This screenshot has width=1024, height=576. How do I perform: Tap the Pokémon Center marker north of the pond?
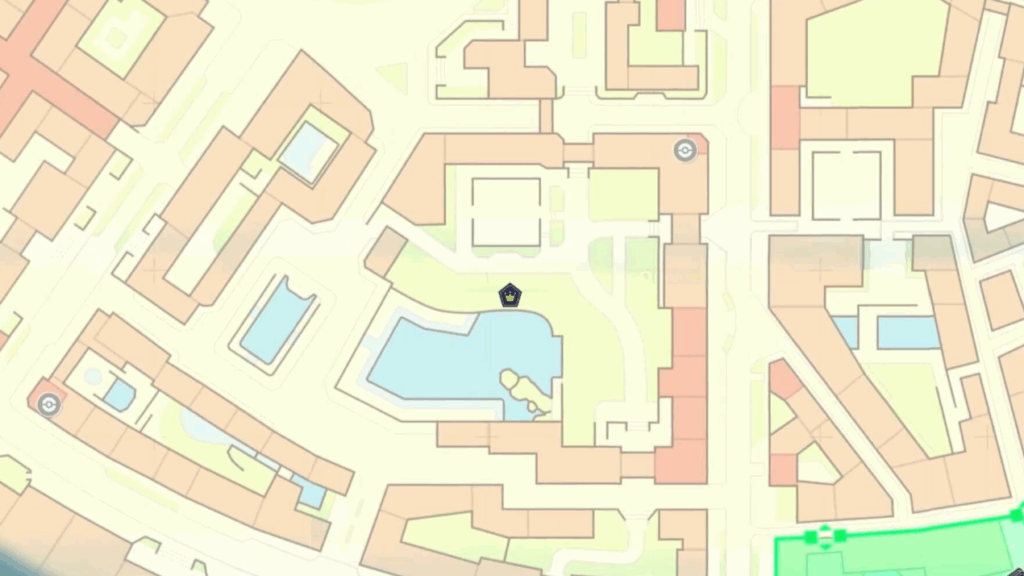684,151
